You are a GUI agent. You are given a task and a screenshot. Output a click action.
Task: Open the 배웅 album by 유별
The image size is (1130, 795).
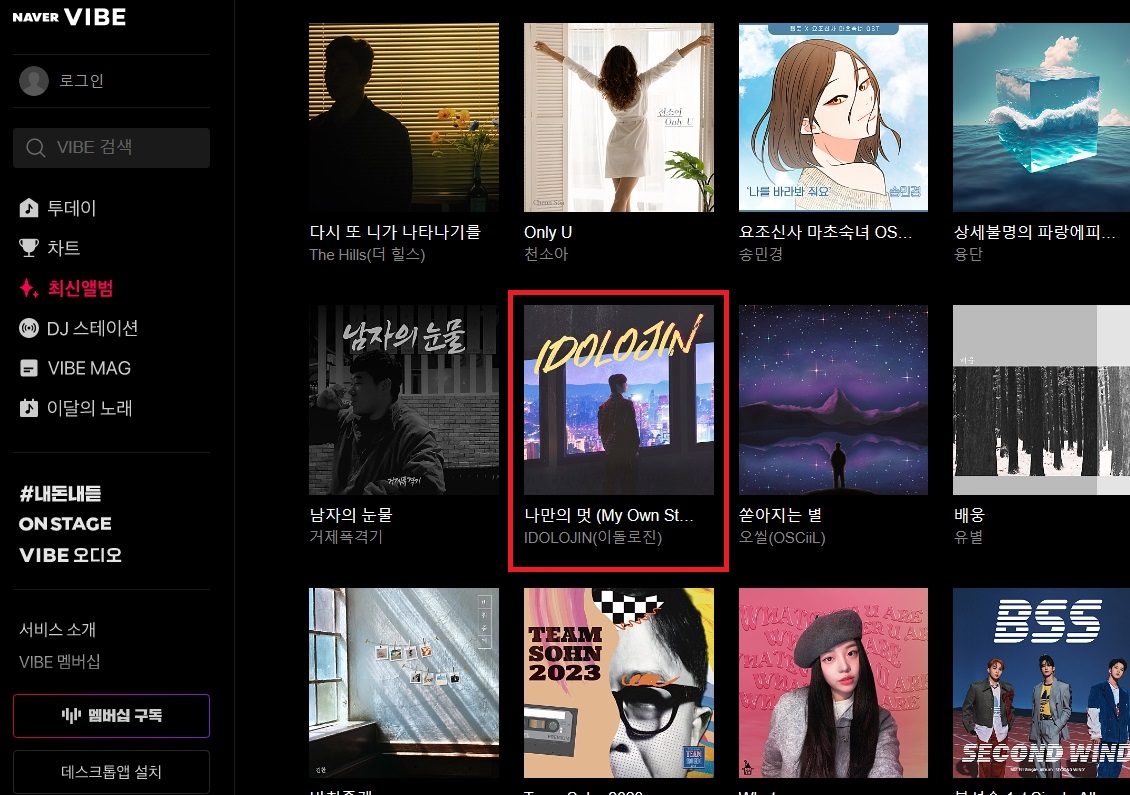[1040, 400]
